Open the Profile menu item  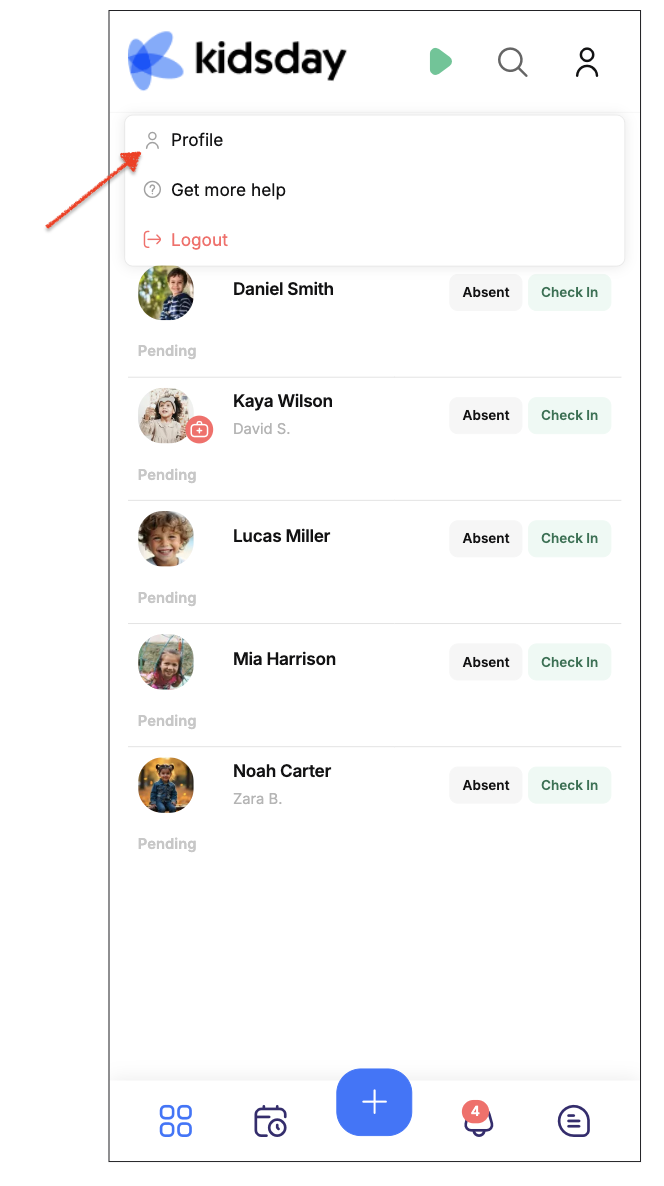(x=374, y=141)
